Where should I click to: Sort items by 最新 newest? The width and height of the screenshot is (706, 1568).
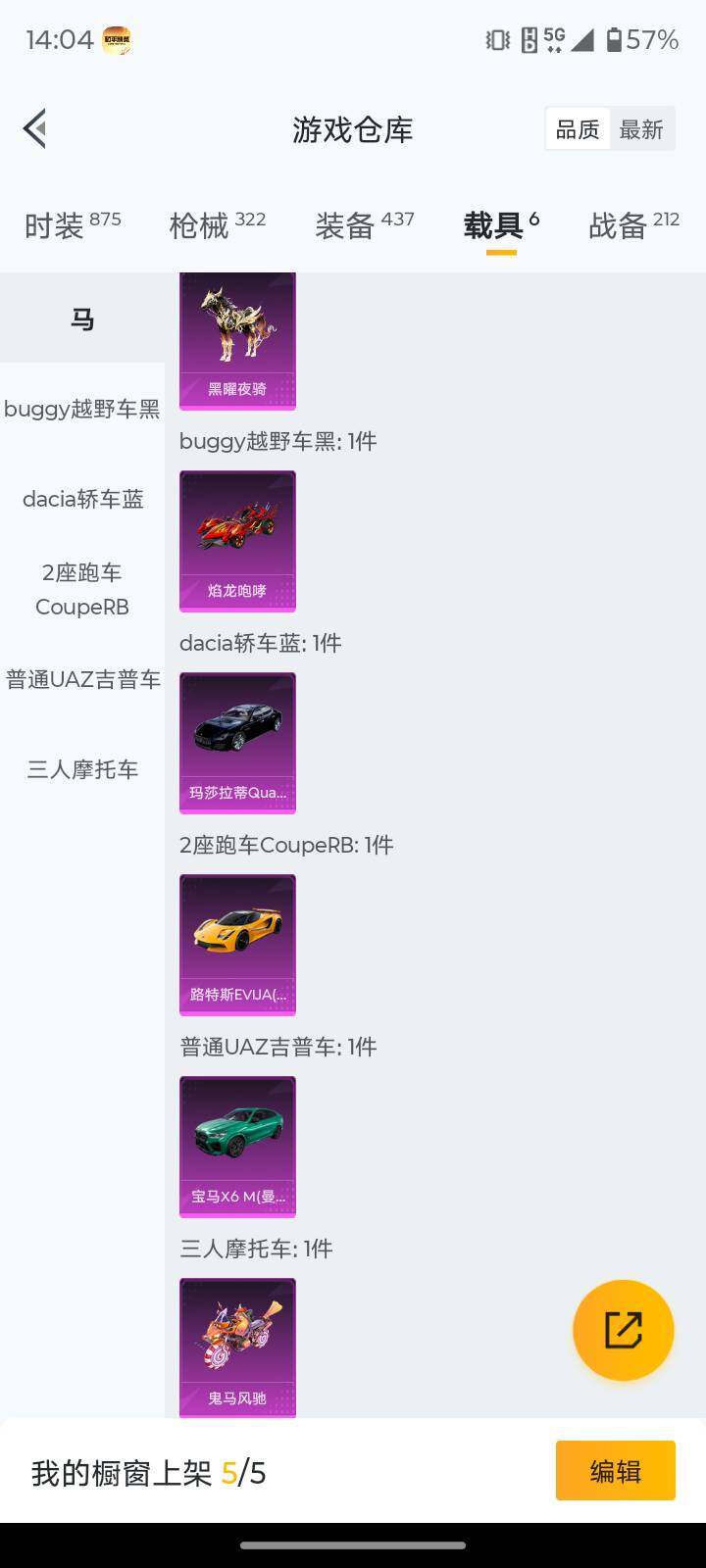pyautogui.click(x=642, y=128)
